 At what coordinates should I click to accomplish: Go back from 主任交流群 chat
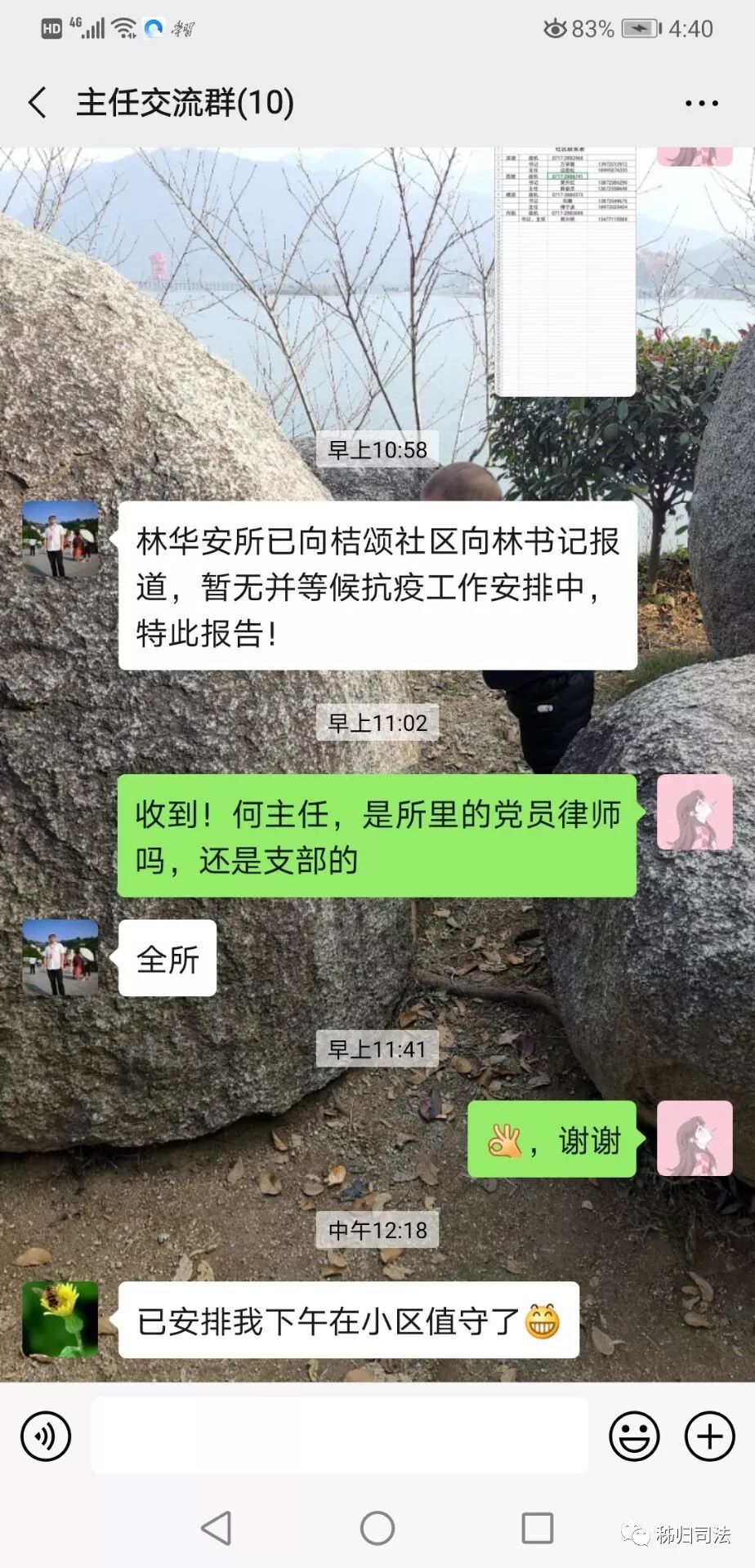coord(38,103)
